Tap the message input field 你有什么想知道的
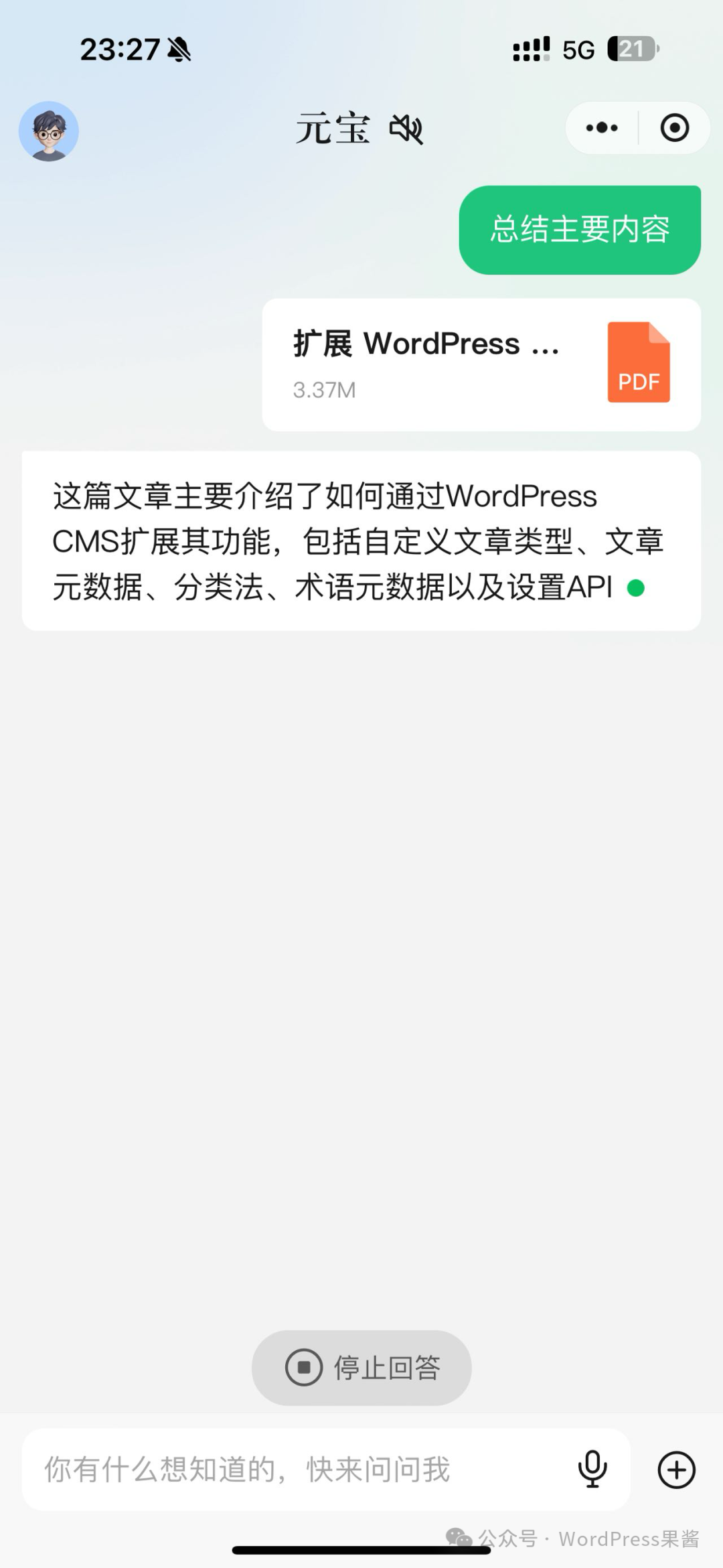 (x=268, y=1470)
